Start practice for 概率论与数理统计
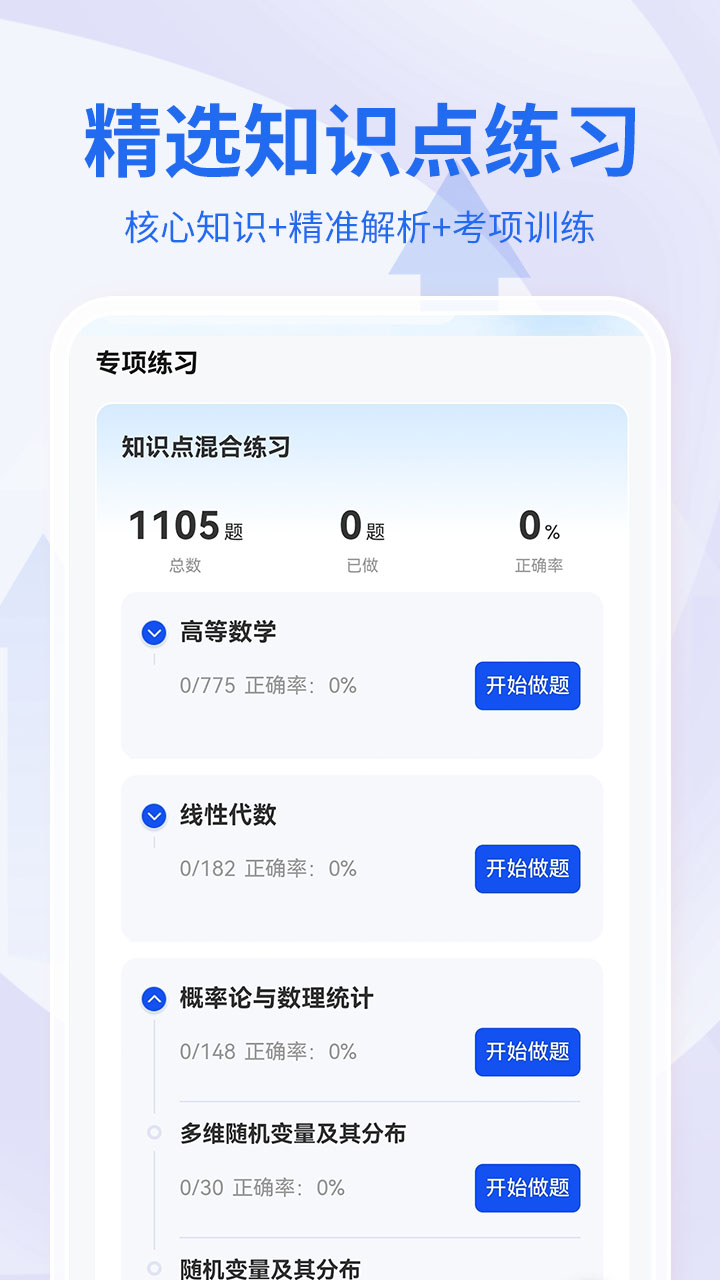Screen dimensions: 720x1280 527,1052
